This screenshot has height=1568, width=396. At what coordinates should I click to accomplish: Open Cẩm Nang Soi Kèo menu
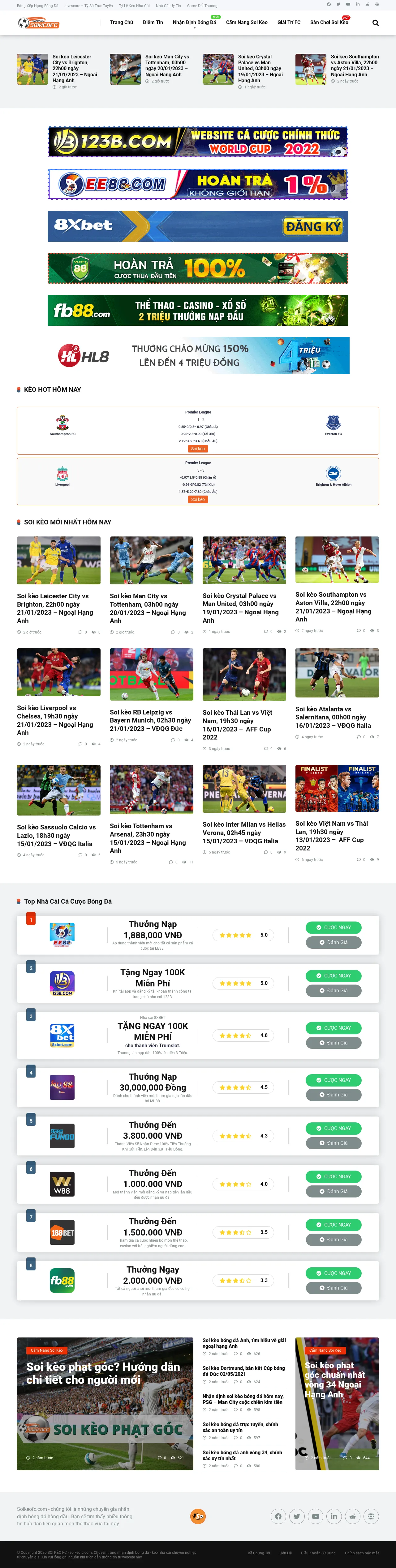point(246,23)
